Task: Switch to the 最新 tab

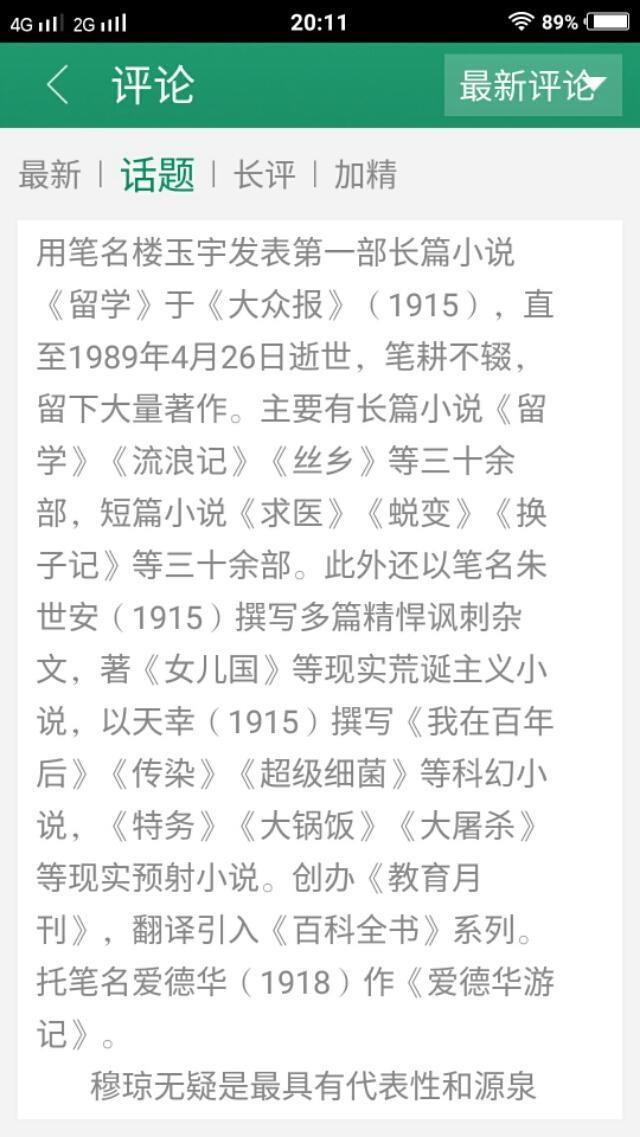Action: 49,175
